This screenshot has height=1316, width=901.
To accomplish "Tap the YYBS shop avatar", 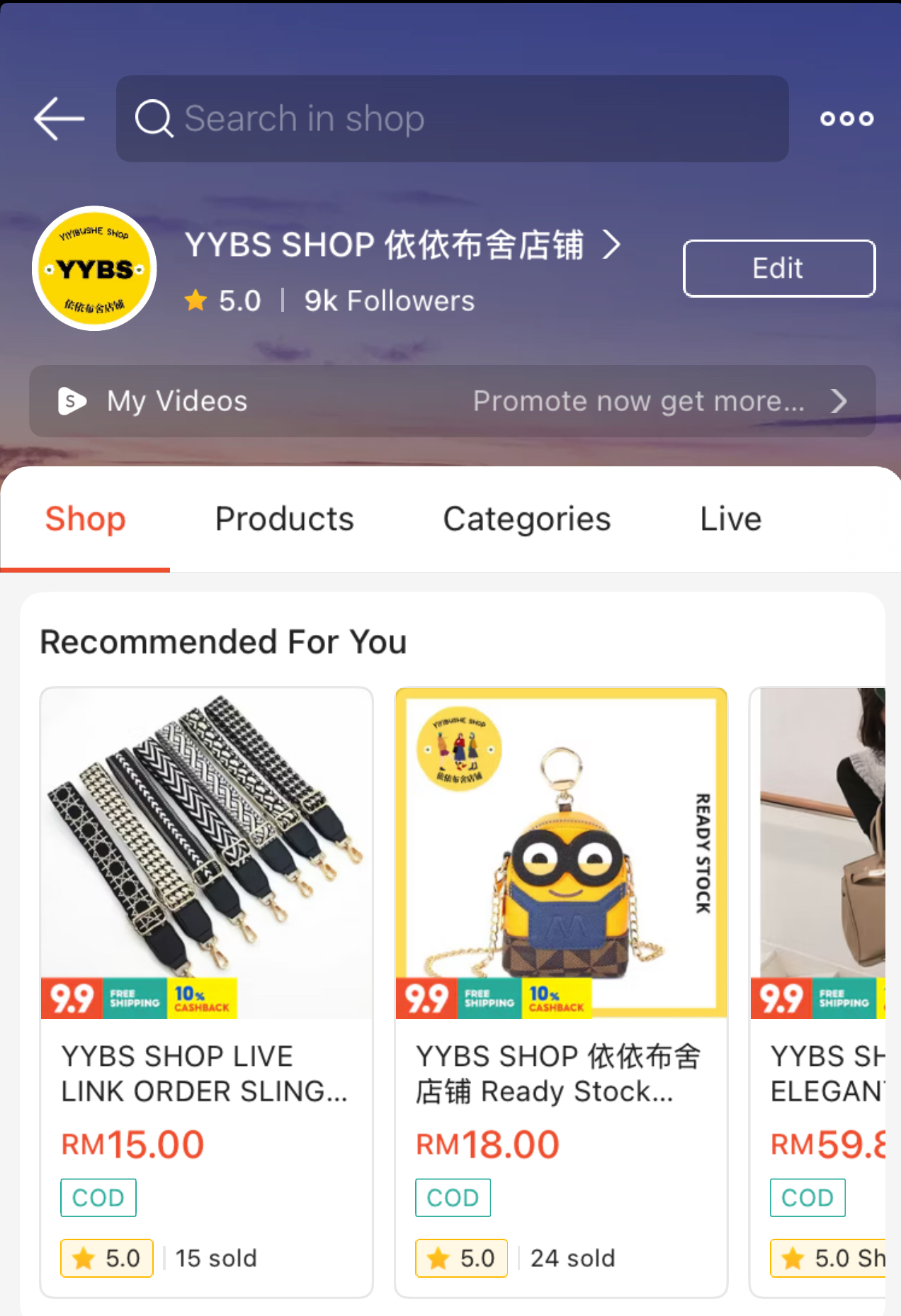I will [x=94, y=269].
